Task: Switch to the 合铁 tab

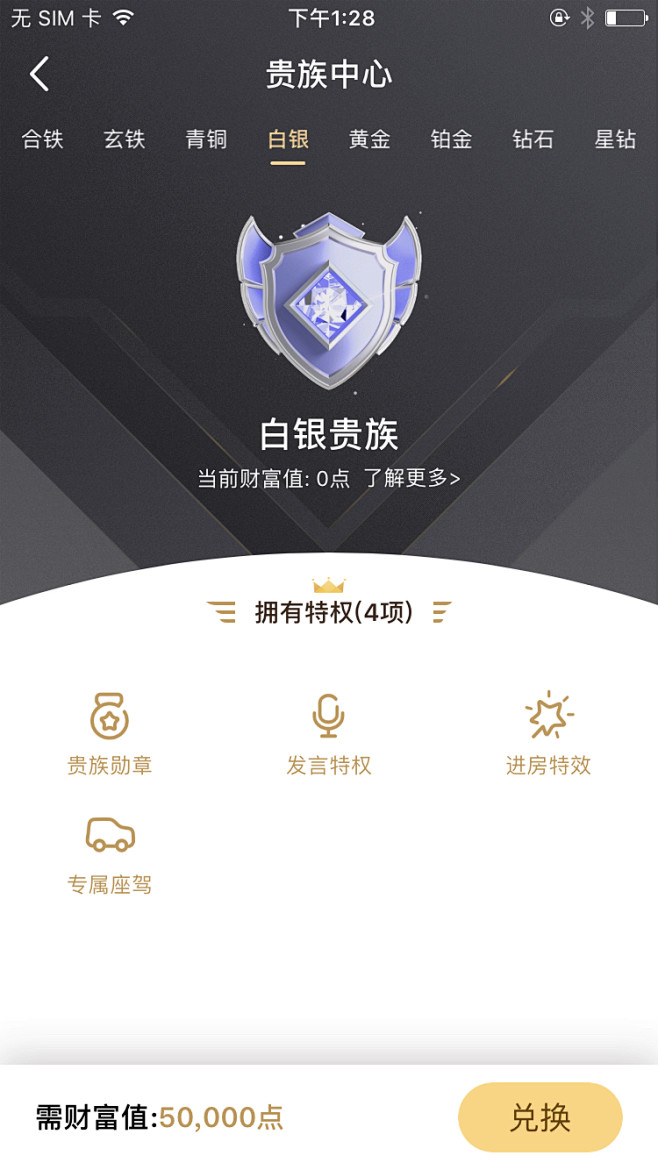Action: point(43,139)
